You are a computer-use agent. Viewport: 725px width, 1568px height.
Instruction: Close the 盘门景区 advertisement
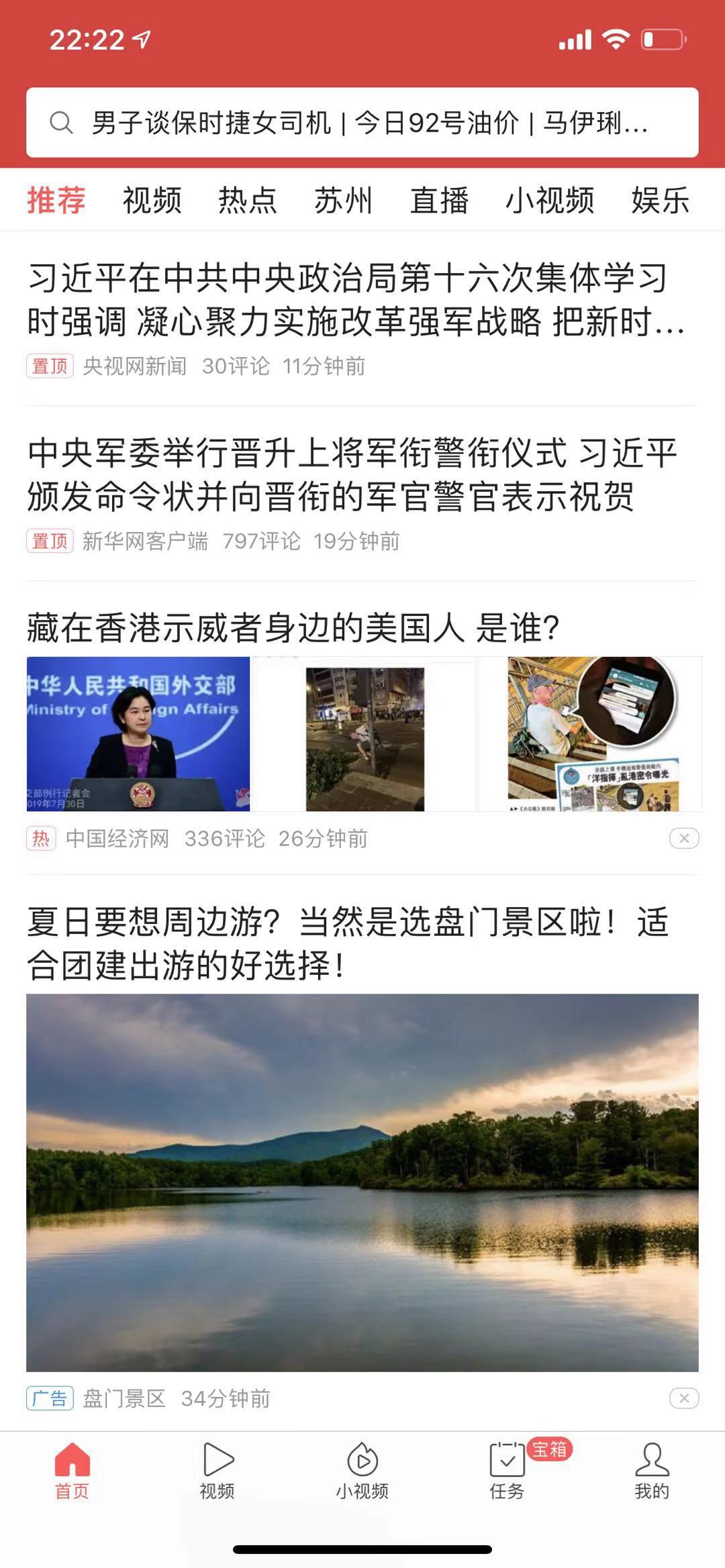[x=684, y=1398]
